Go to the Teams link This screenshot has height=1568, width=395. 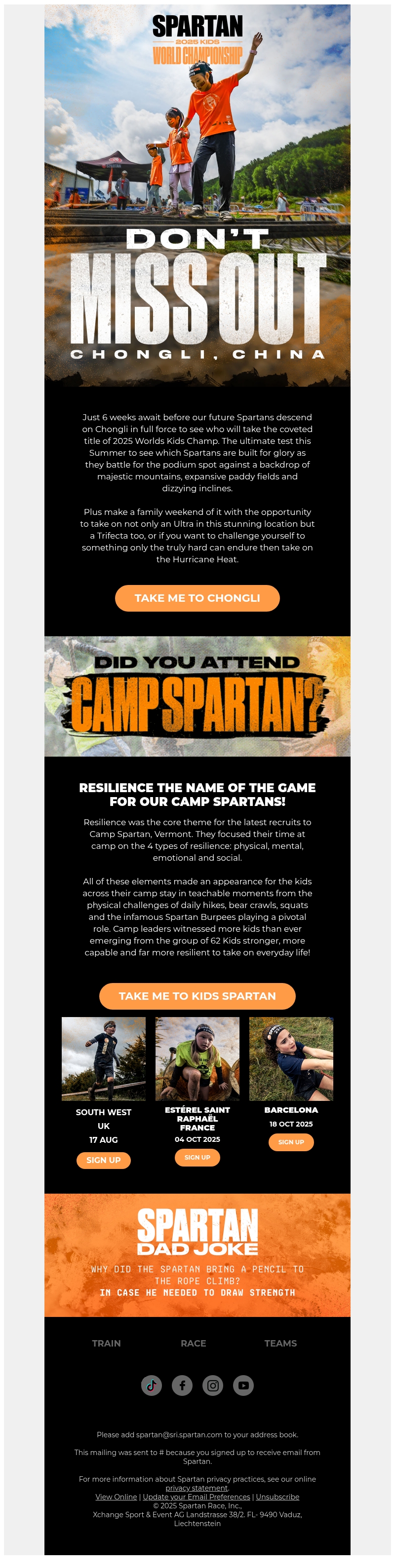[280, 1343]
